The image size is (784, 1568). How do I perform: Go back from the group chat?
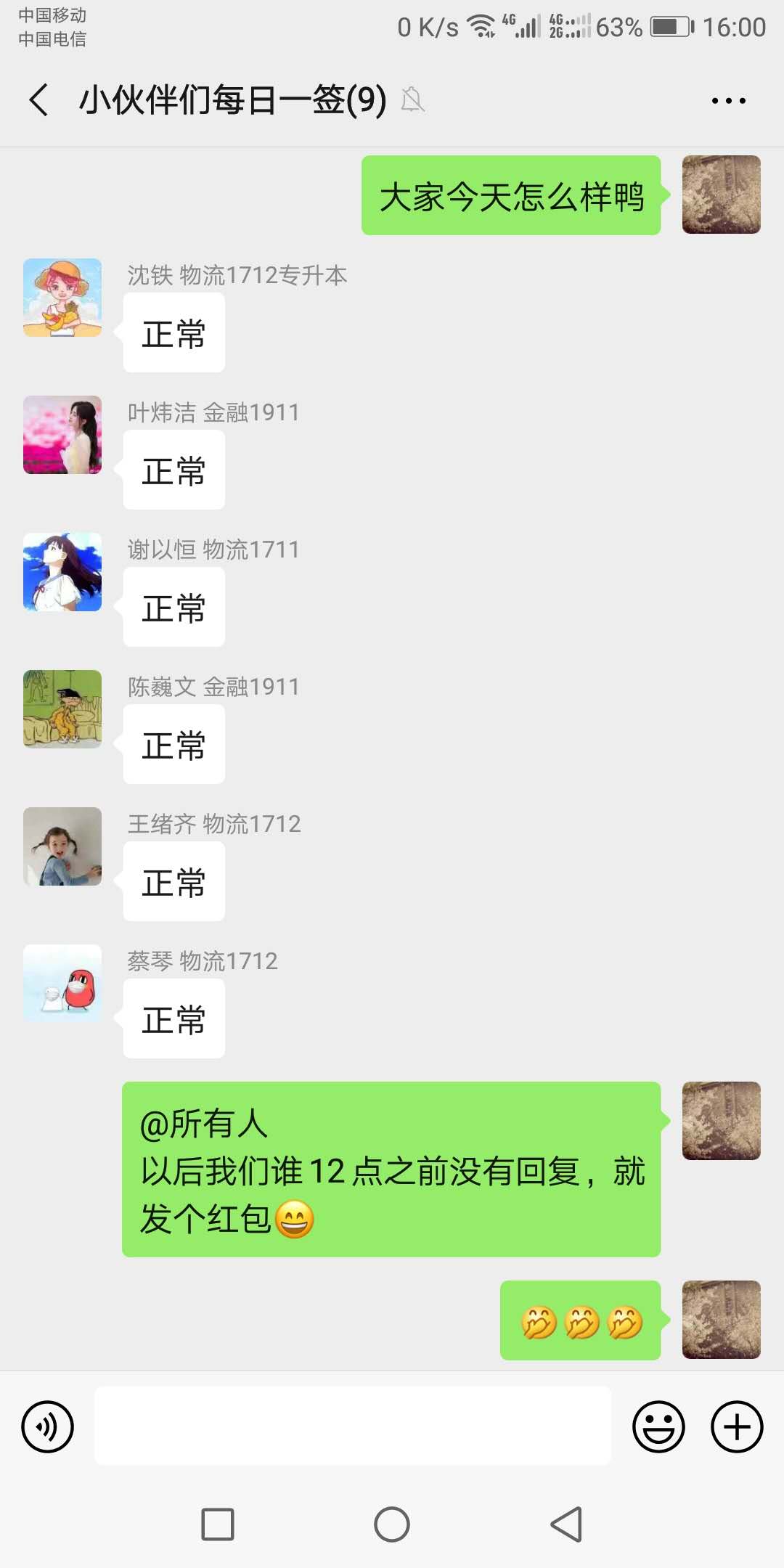coord(39,99)
